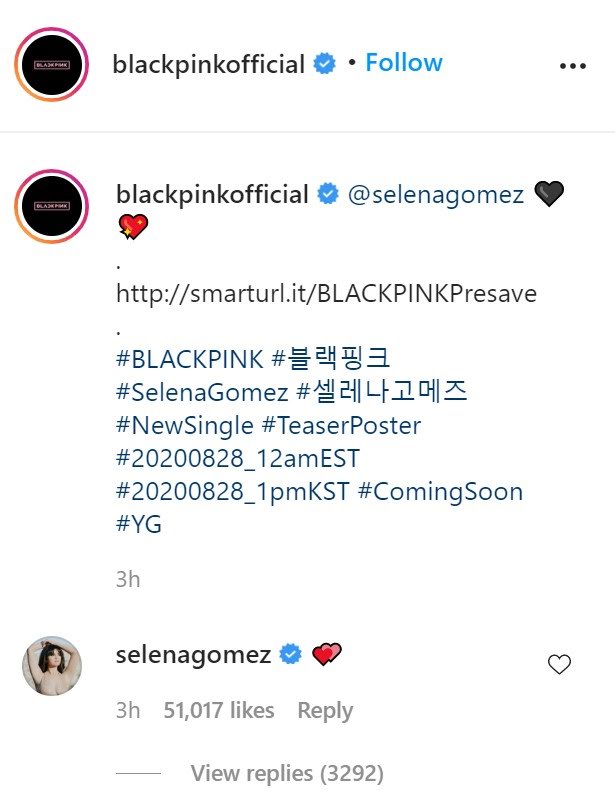Reply to selenagomez's comment
Viewport: 615px width, 802px height.
(325, 711)
